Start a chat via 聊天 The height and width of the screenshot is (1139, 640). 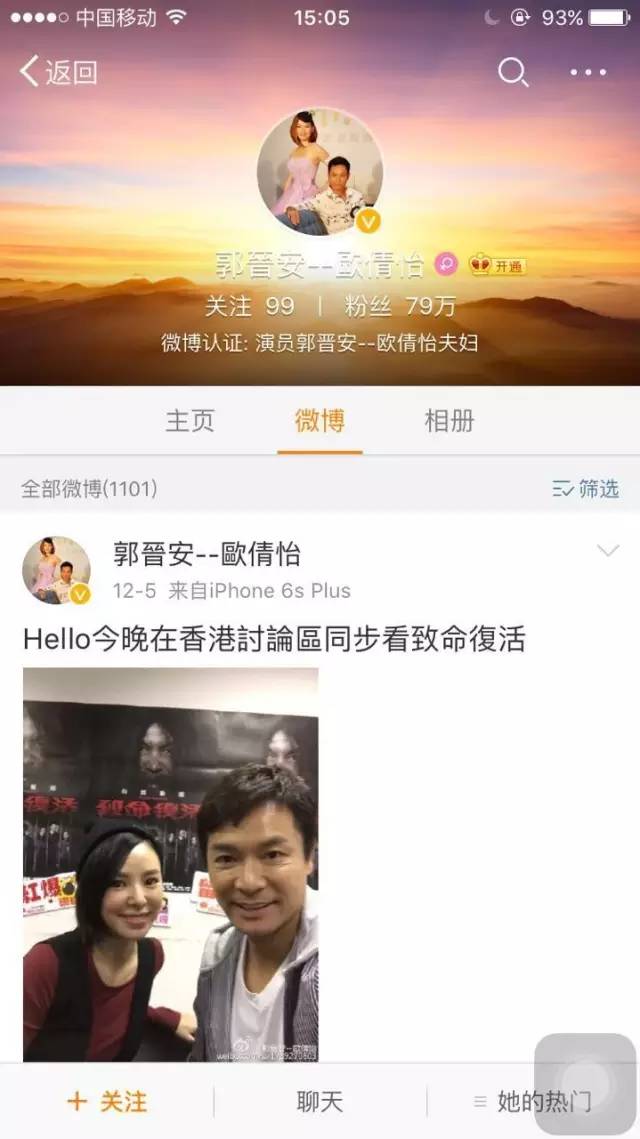tap(320, 1102)
